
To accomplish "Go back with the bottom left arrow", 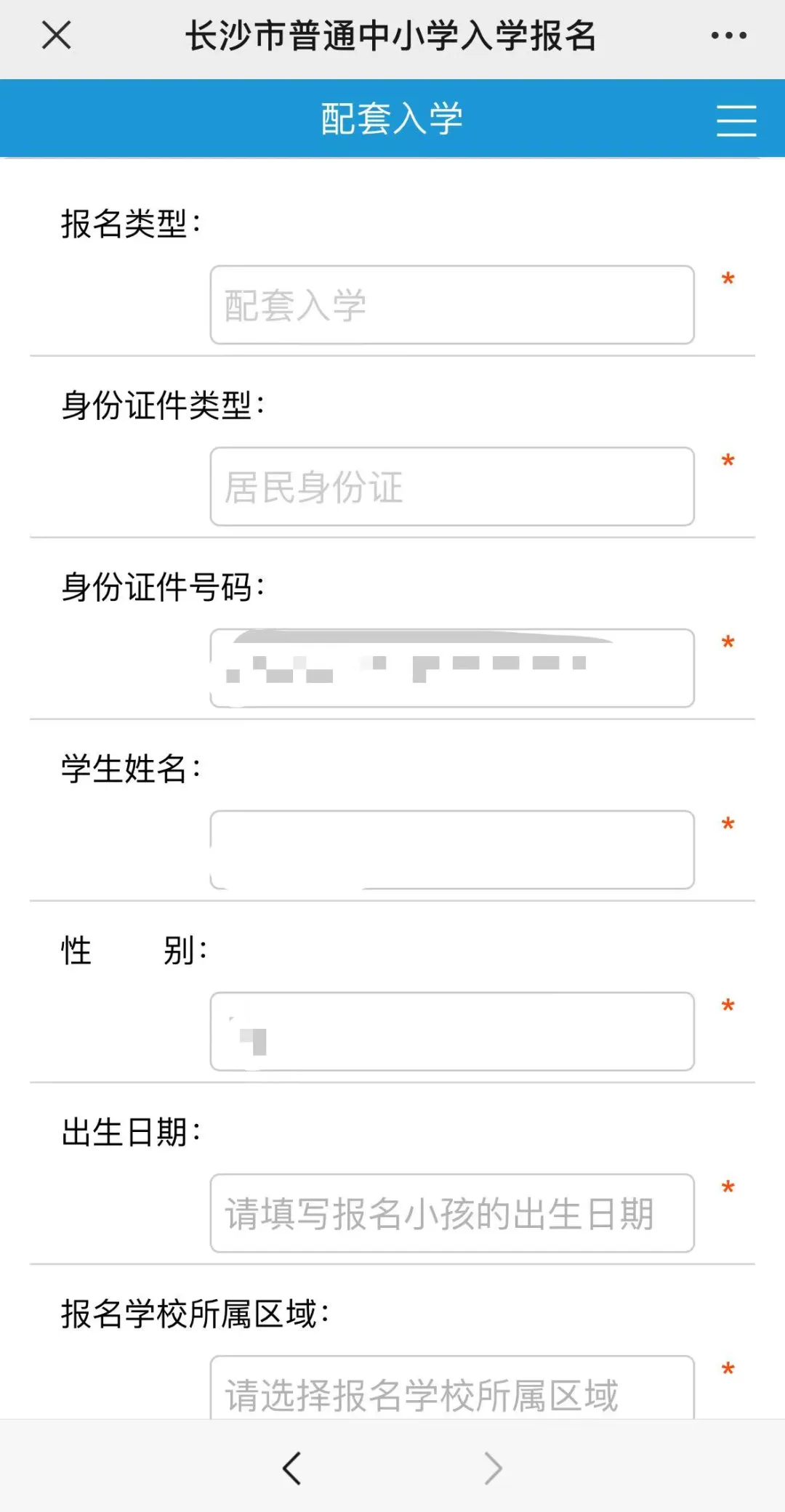I will [291, 1468].
